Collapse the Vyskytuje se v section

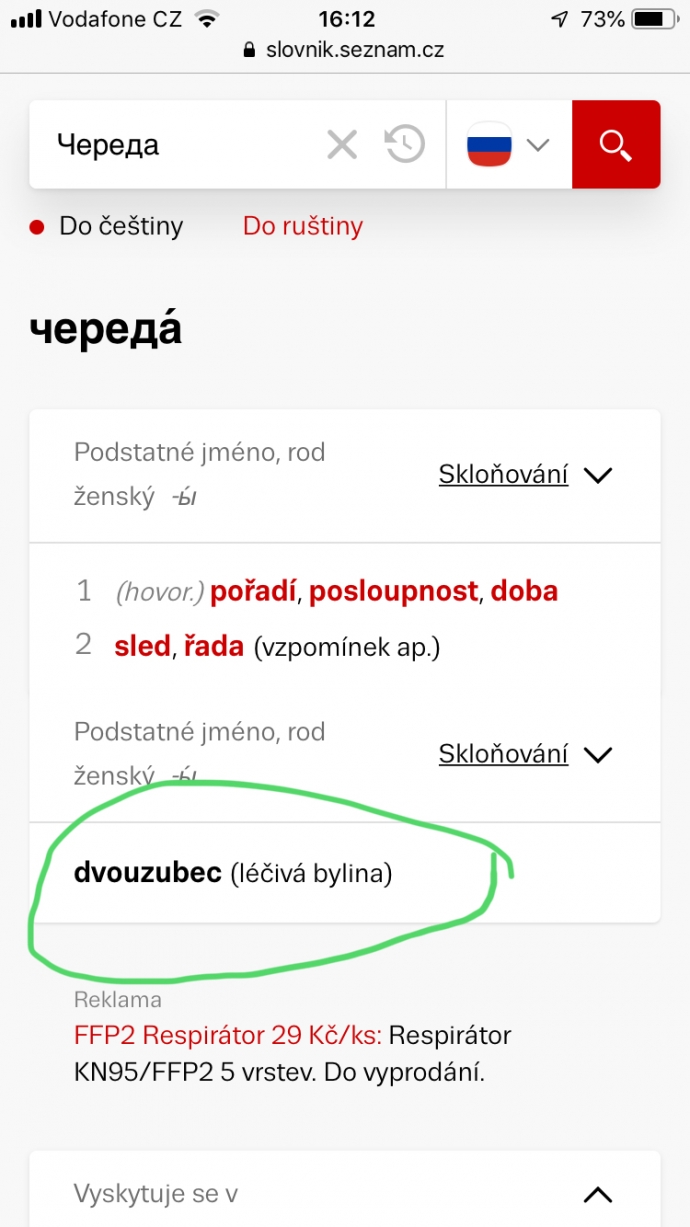point(597,1194)
